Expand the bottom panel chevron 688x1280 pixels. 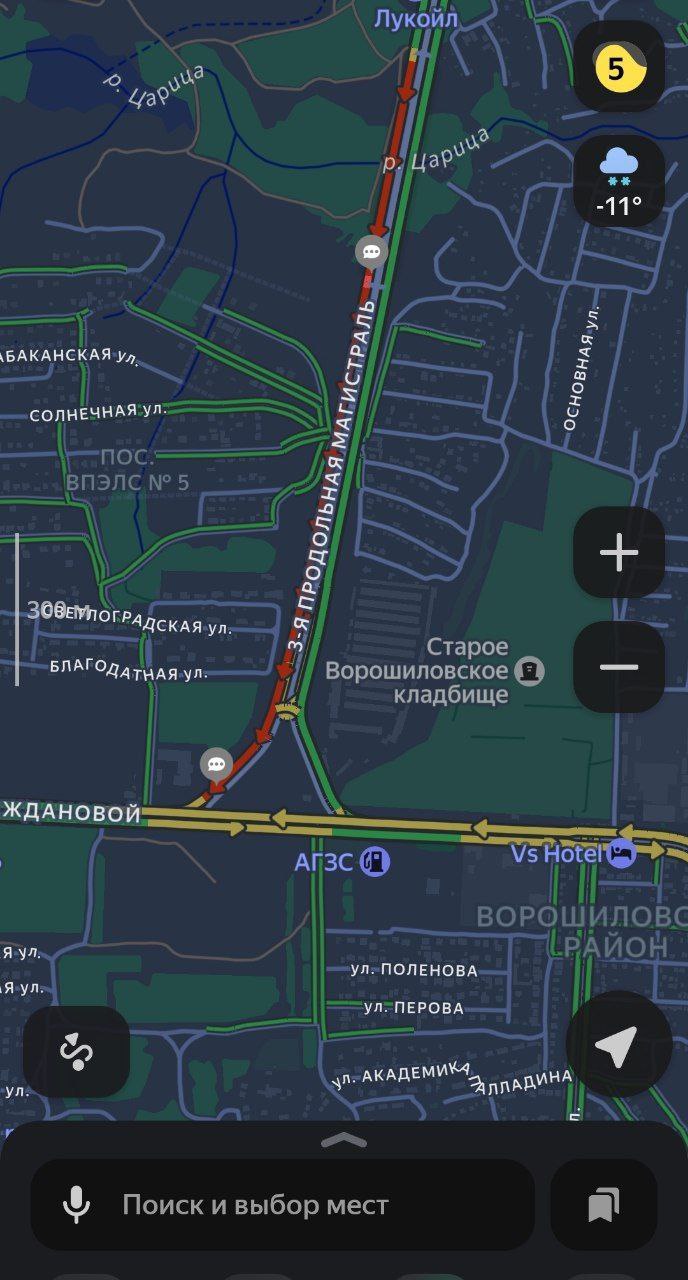click(x=344, y=1140)
